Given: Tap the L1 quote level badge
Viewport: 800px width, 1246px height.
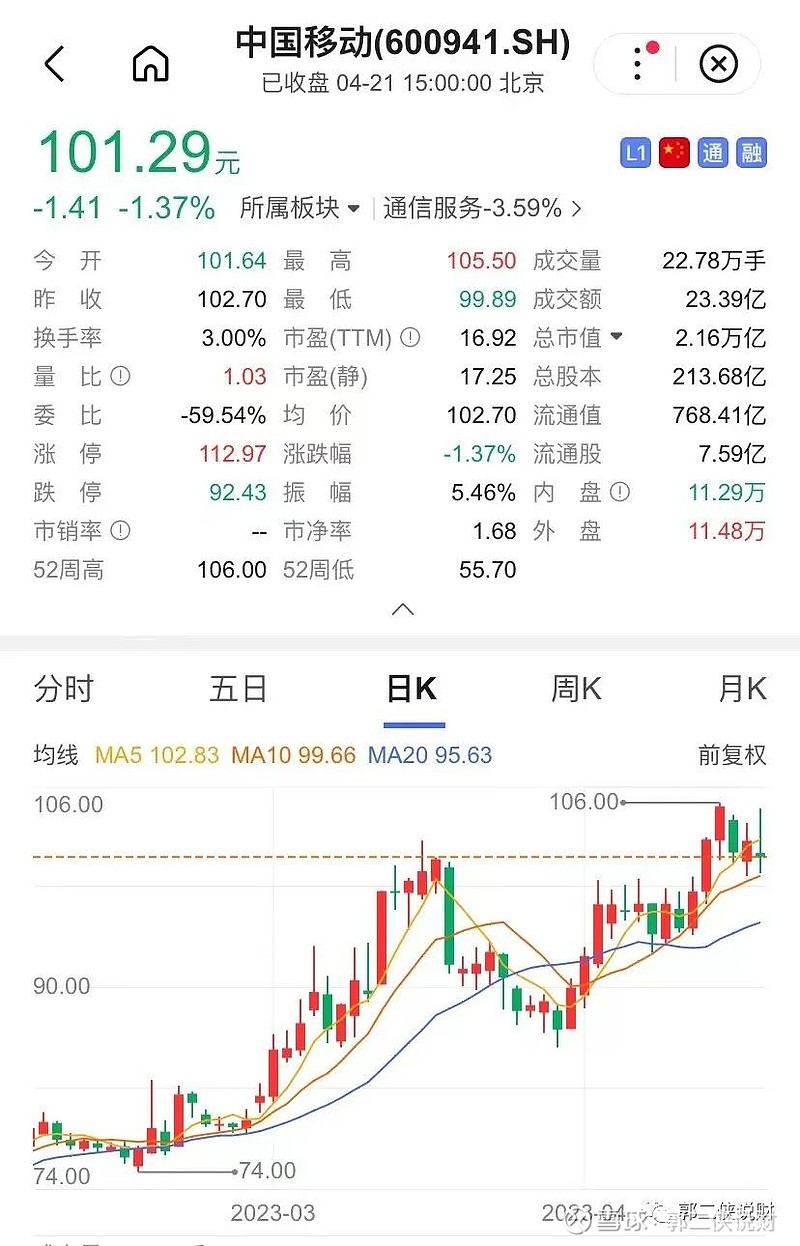Looking at the screenshot, I should coord(635,153).
